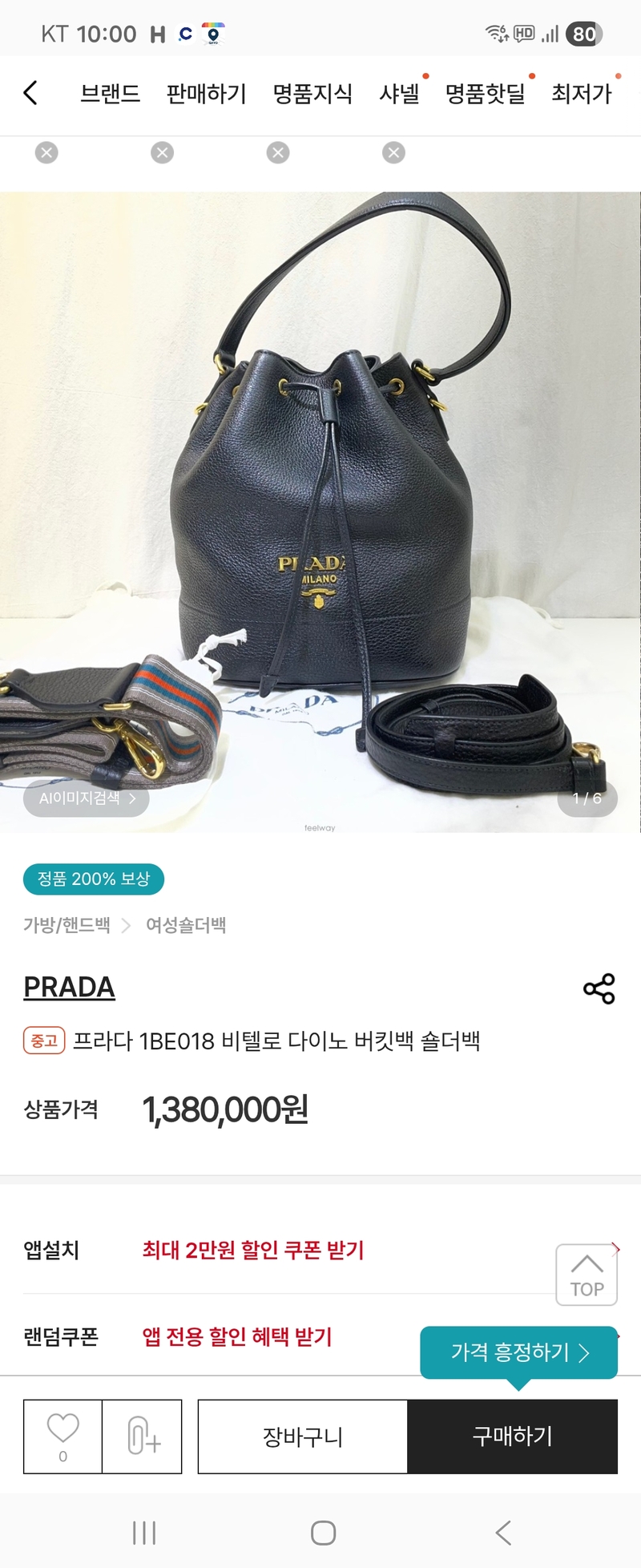The width and height of the screenshot is (641, 1568).
Task: Select the 샤넬 tab
Action: pyautogui.click(x=399, y=94)
